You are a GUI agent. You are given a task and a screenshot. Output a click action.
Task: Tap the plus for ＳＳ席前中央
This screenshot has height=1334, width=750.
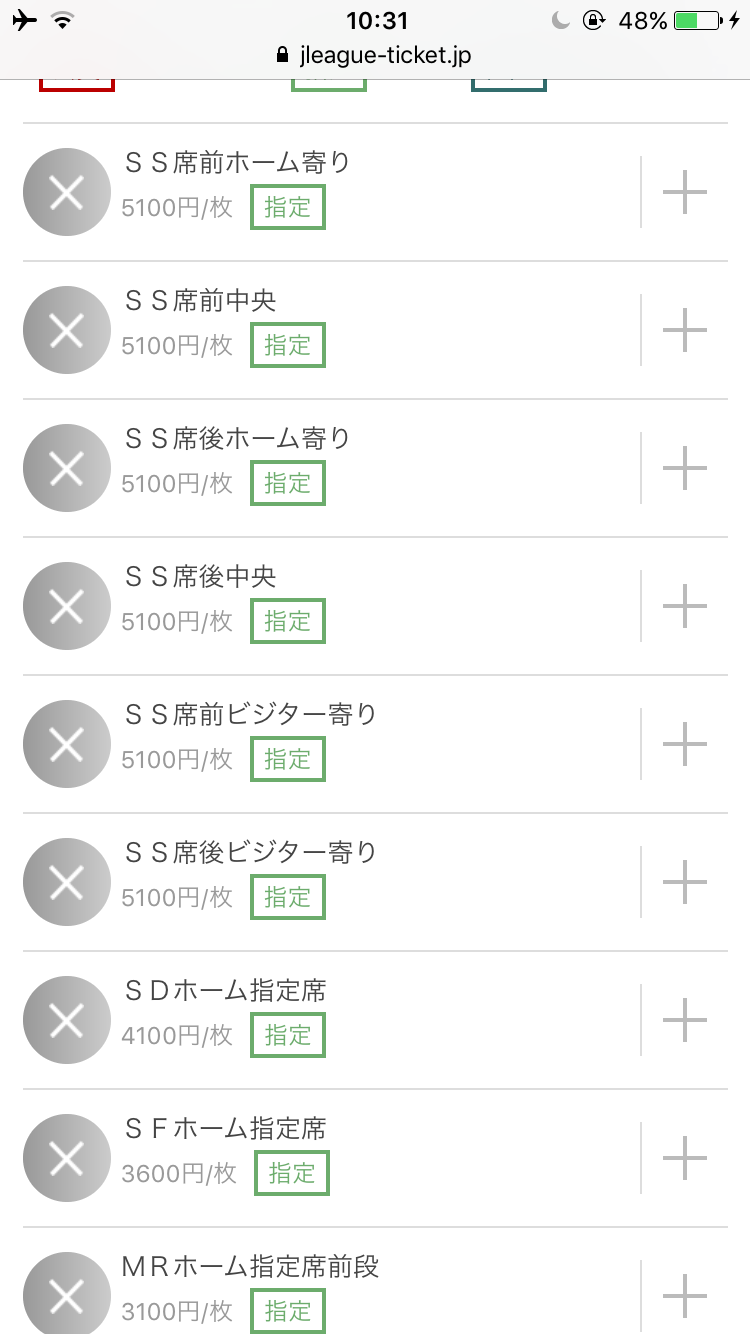[x=685, y=330]
